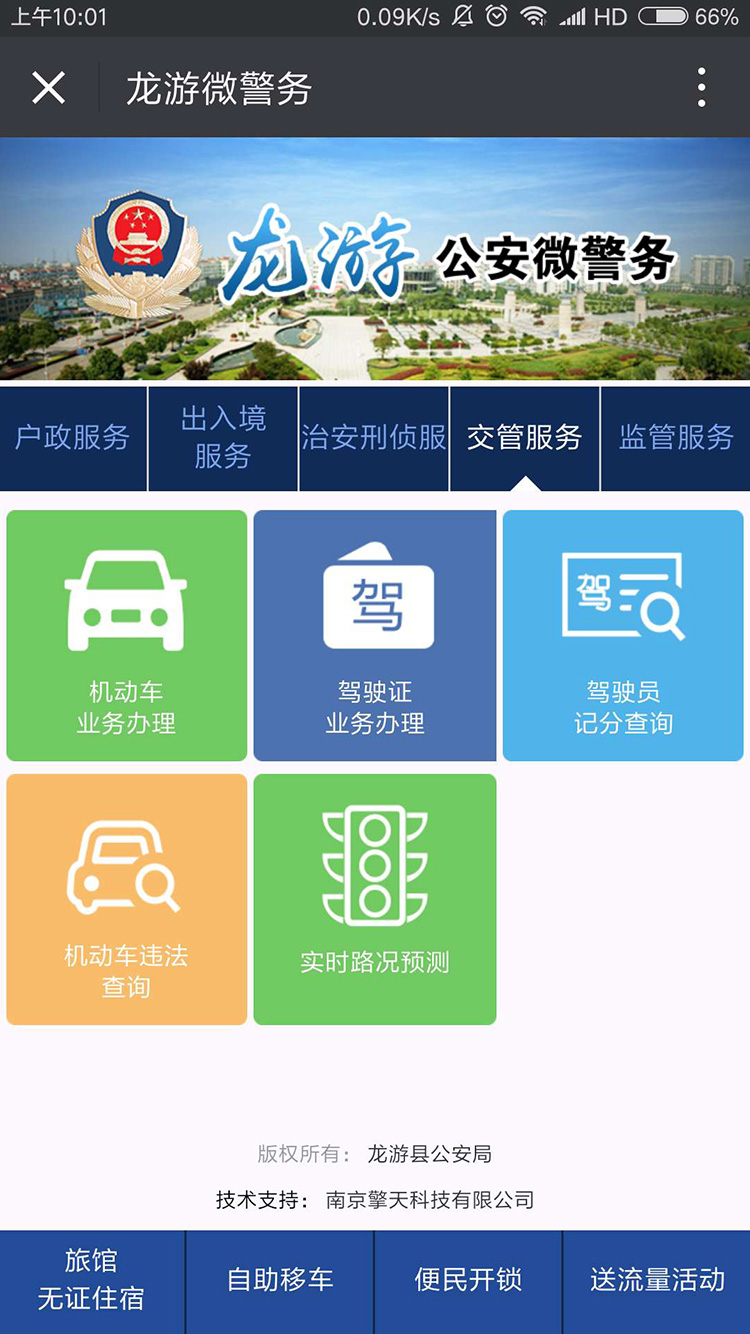This screenshot has width=750, height=1334.
Task: View 实时路况预测
Action: tap(375, 899)
